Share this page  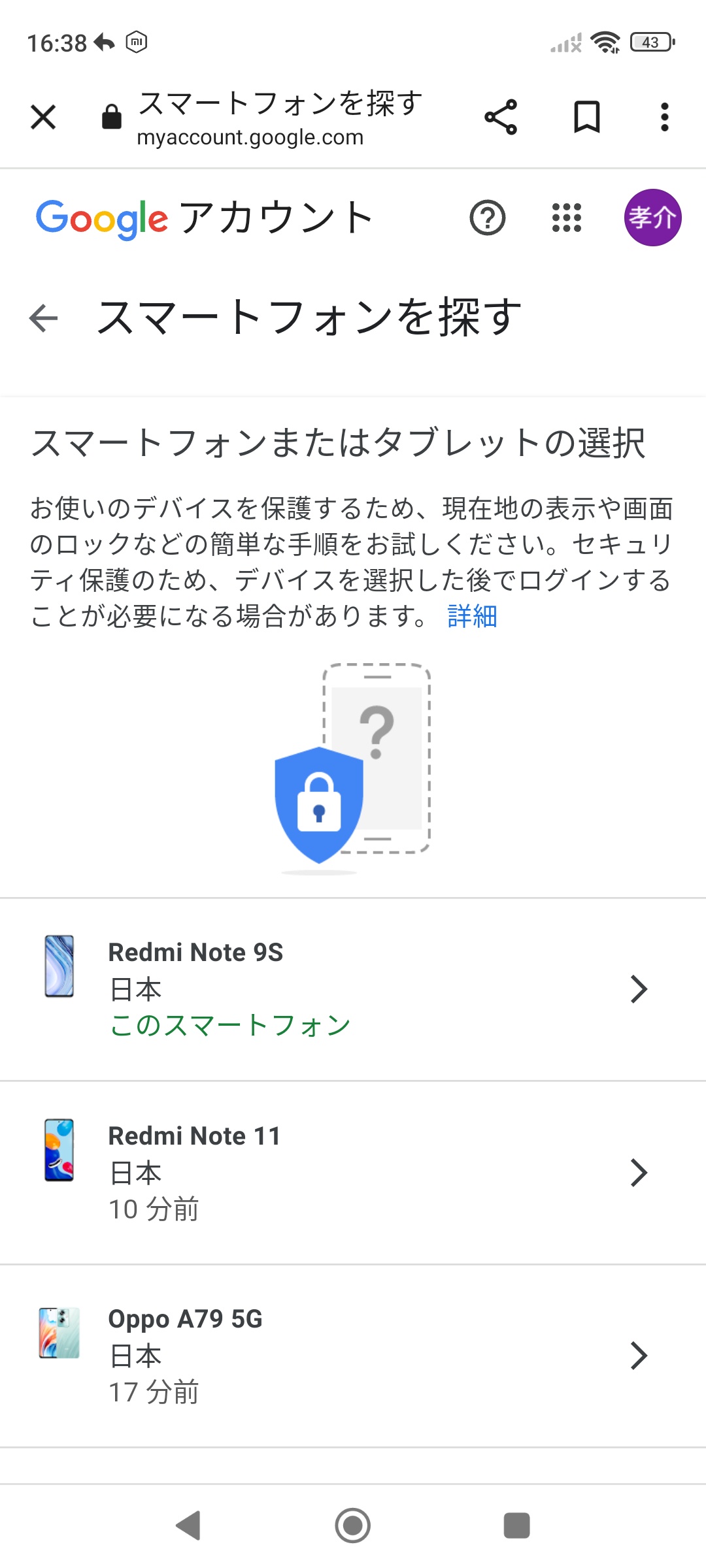tap(501, 118)
